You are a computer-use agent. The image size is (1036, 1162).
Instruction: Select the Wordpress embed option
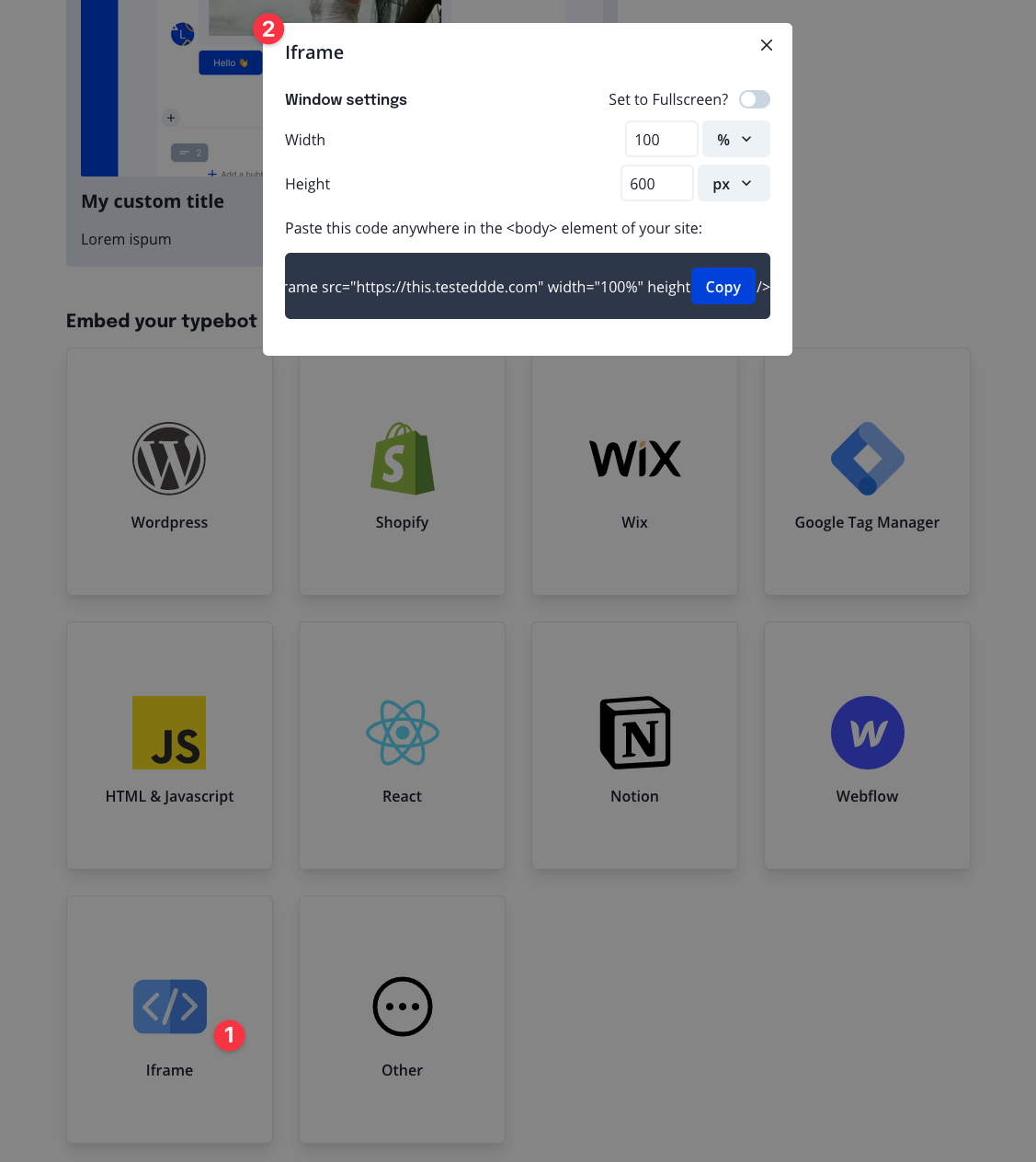coord(169,473)
